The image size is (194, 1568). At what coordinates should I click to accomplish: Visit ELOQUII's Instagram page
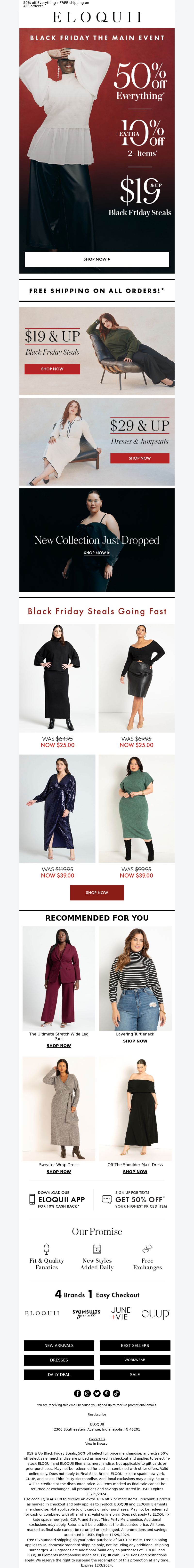tap(87, 1393)
